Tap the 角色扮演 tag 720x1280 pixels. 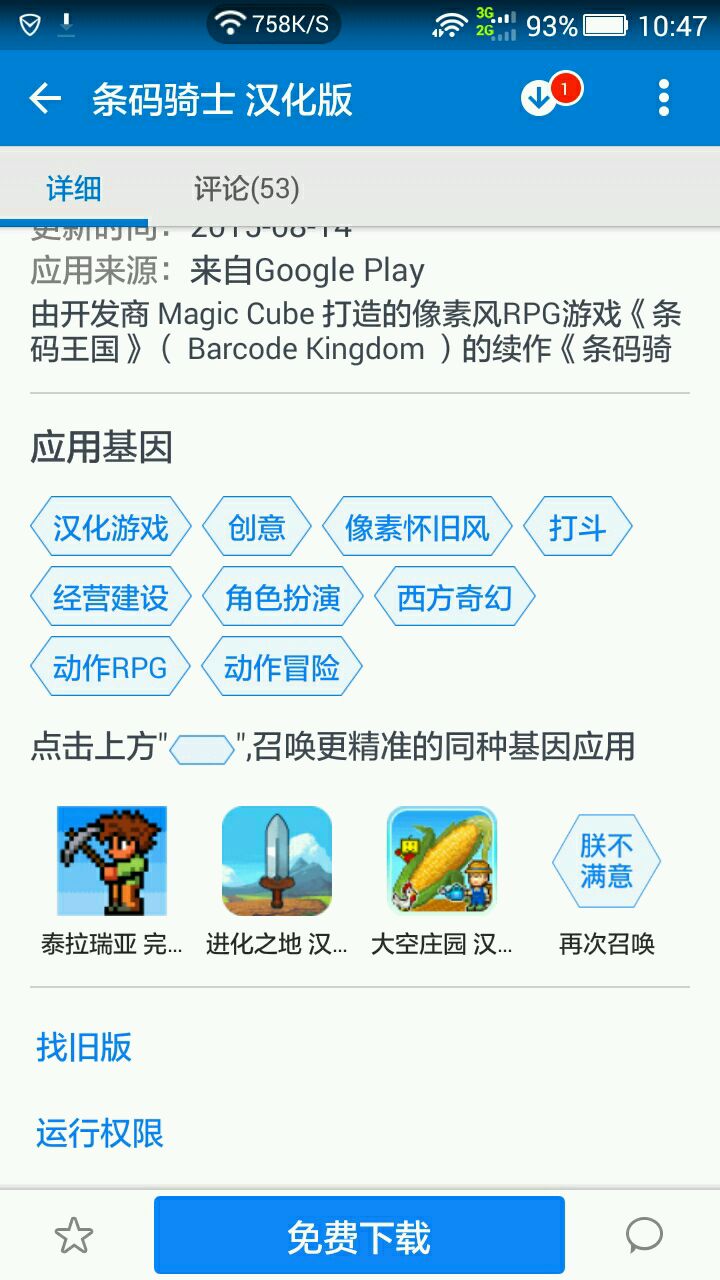coord(283,598)
